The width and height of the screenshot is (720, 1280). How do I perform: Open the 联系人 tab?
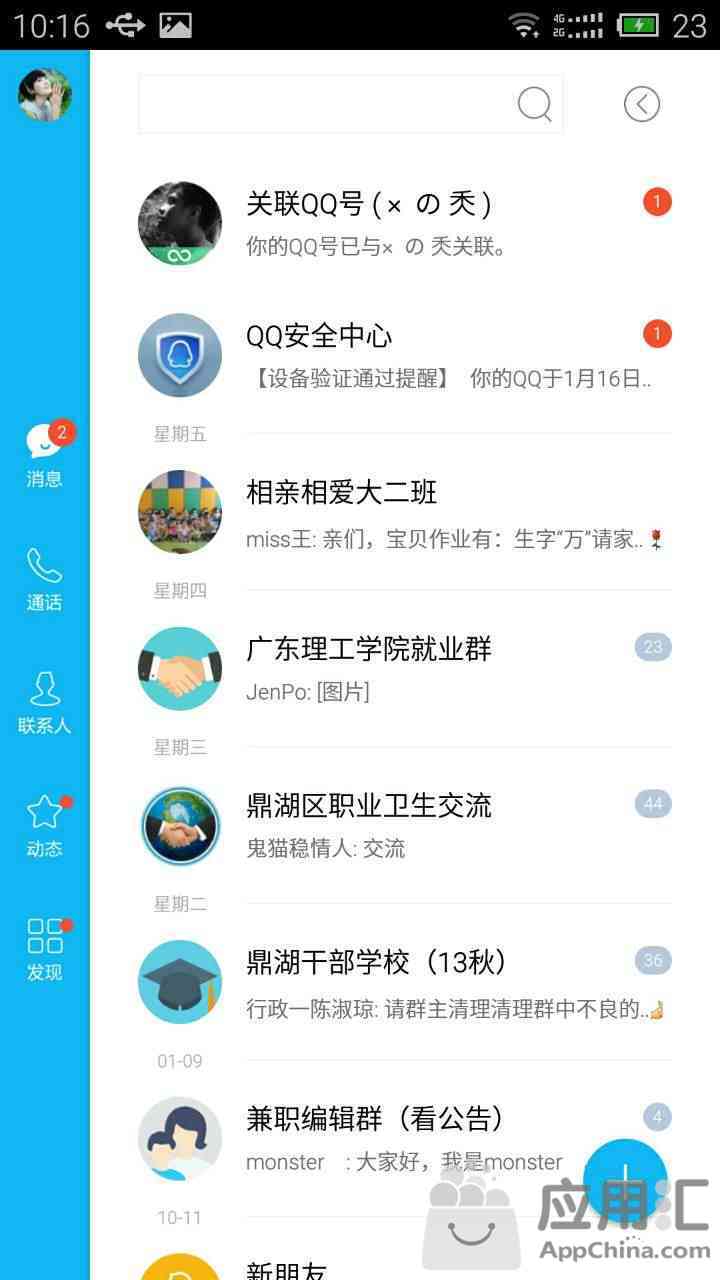tap(45, 703)
